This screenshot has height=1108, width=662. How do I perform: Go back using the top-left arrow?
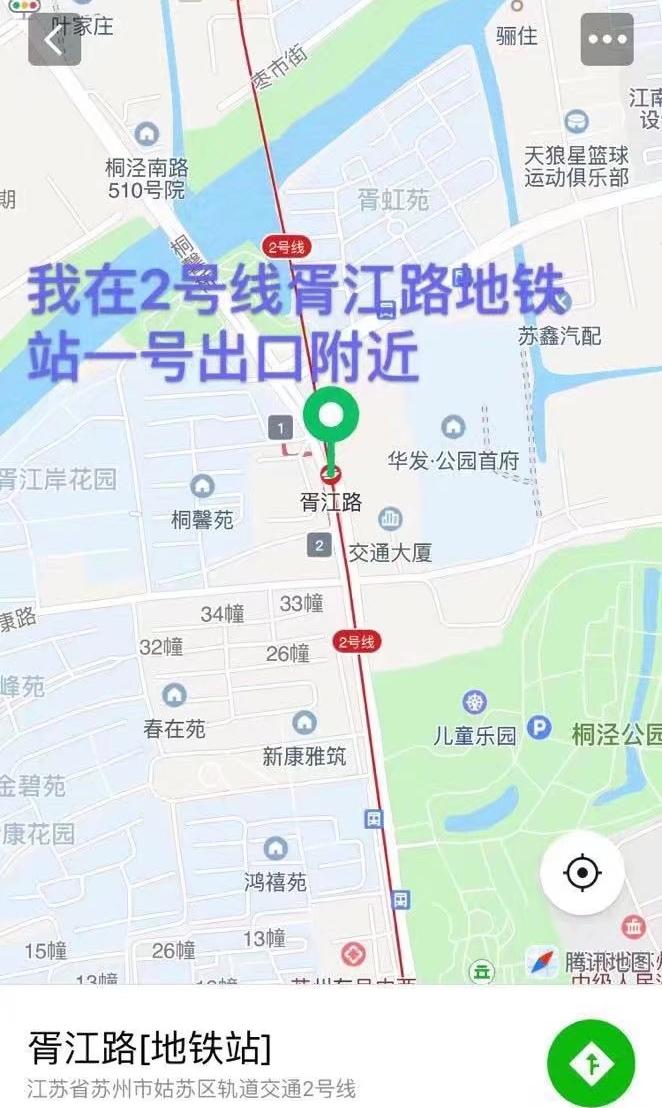tap(54, 40)
